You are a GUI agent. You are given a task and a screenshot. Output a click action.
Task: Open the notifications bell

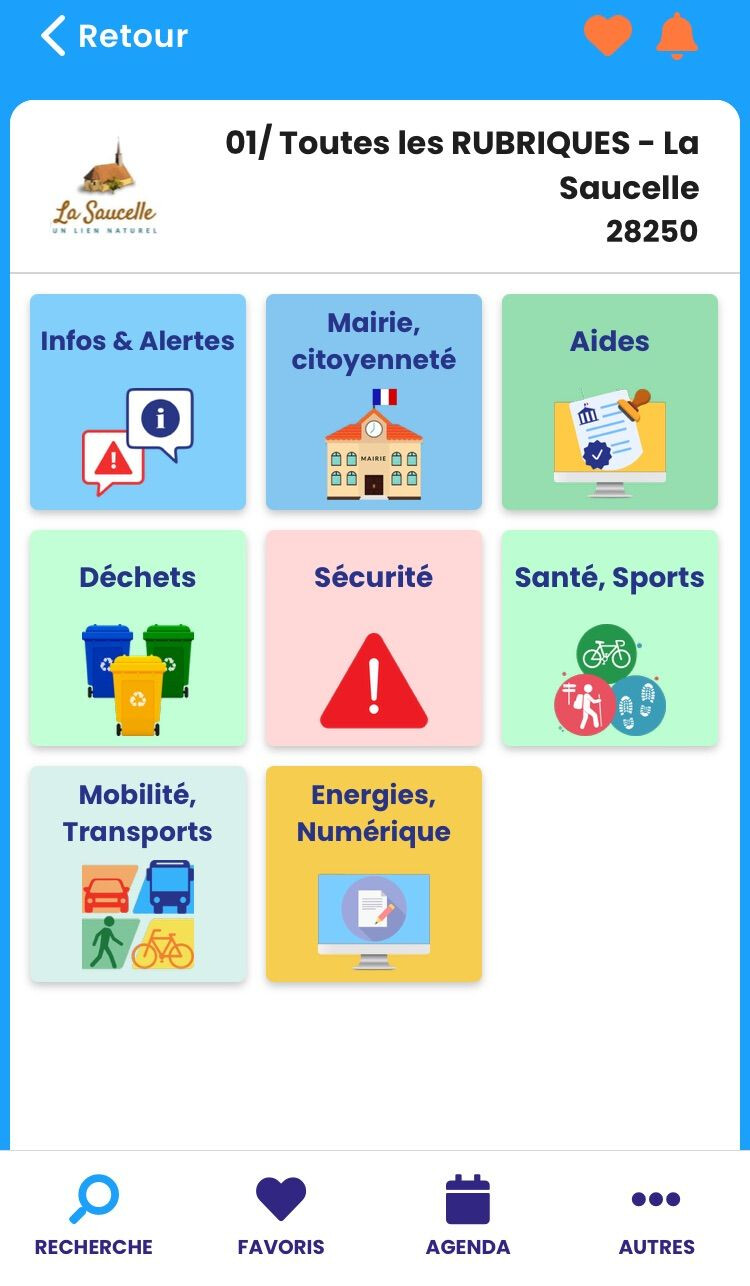(677, 36)
